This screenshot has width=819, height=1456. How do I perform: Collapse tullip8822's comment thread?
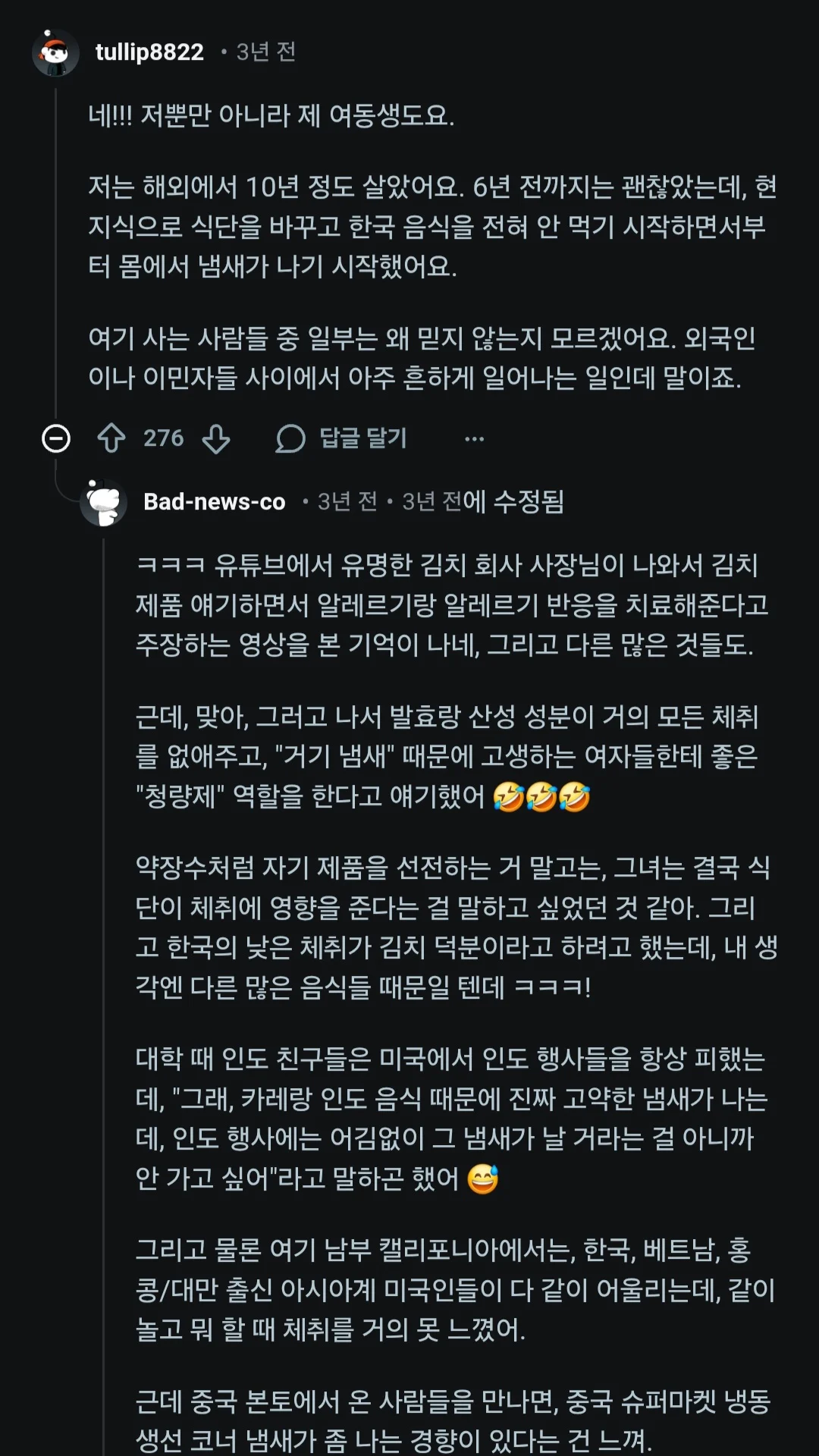point(56,438)
